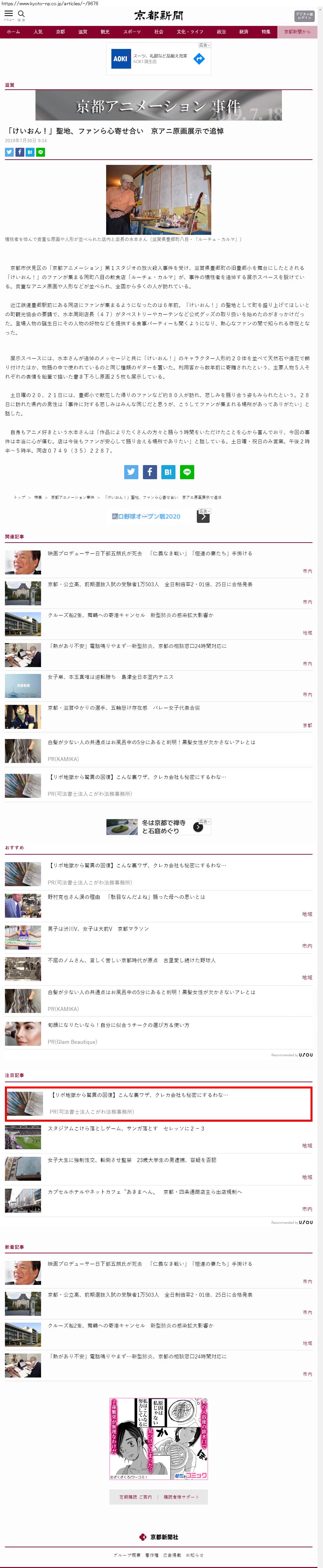Open the 京都マラソン results article
The image size is (323, 1568).
coord(98,928)
